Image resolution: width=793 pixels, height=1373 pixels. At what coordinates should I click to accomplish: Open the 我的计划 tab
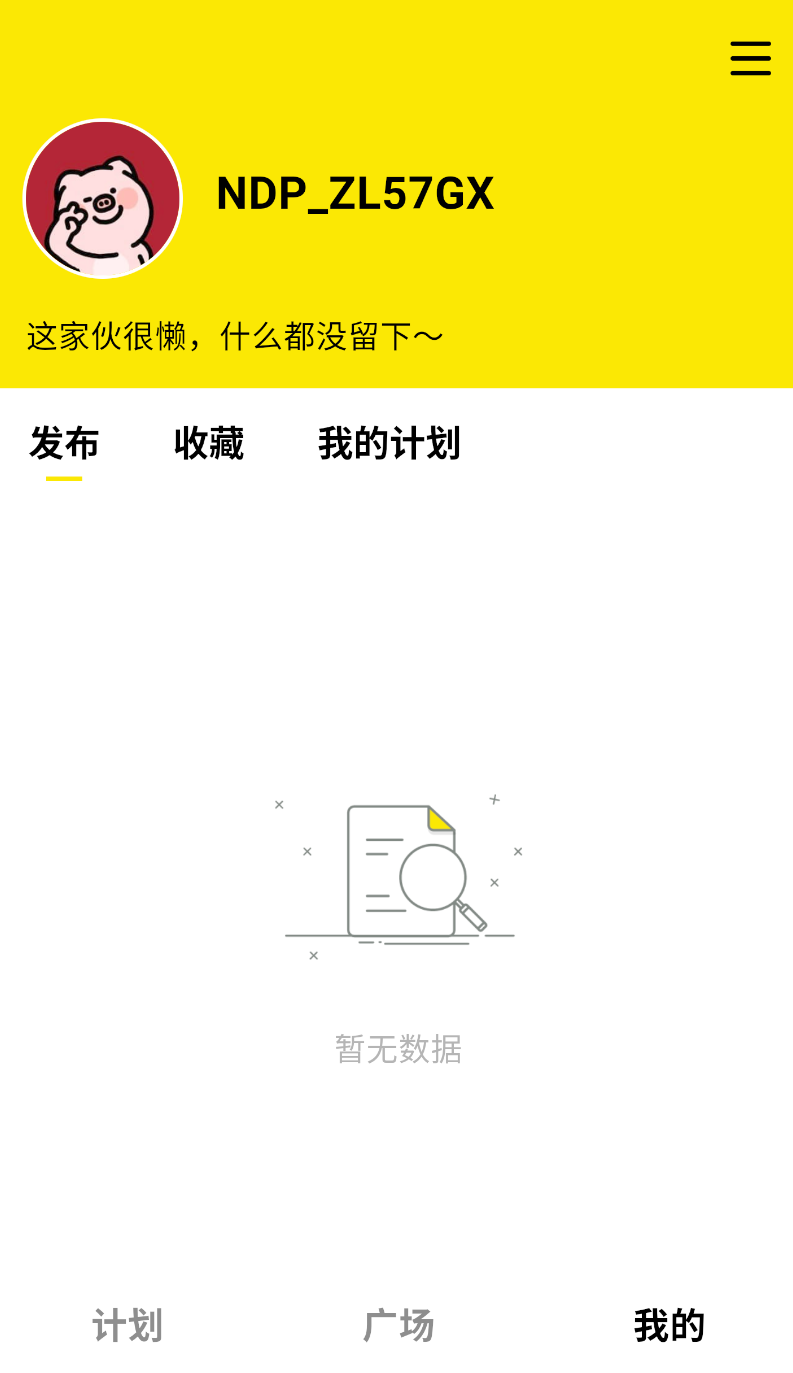coord(389,443)
